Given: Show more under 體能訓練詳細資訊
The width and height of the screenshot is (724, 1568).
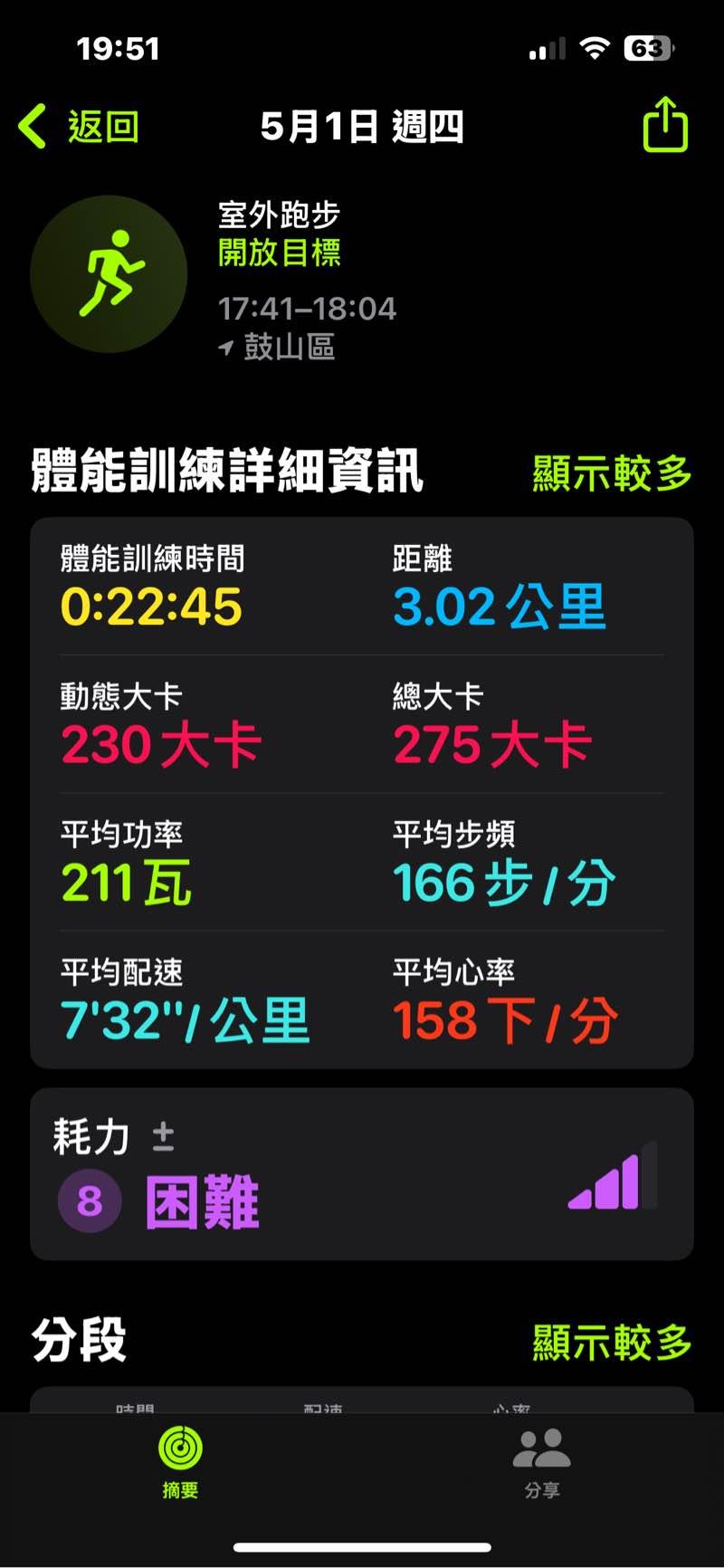Looking at the screenshot, I should coord(612,473).
